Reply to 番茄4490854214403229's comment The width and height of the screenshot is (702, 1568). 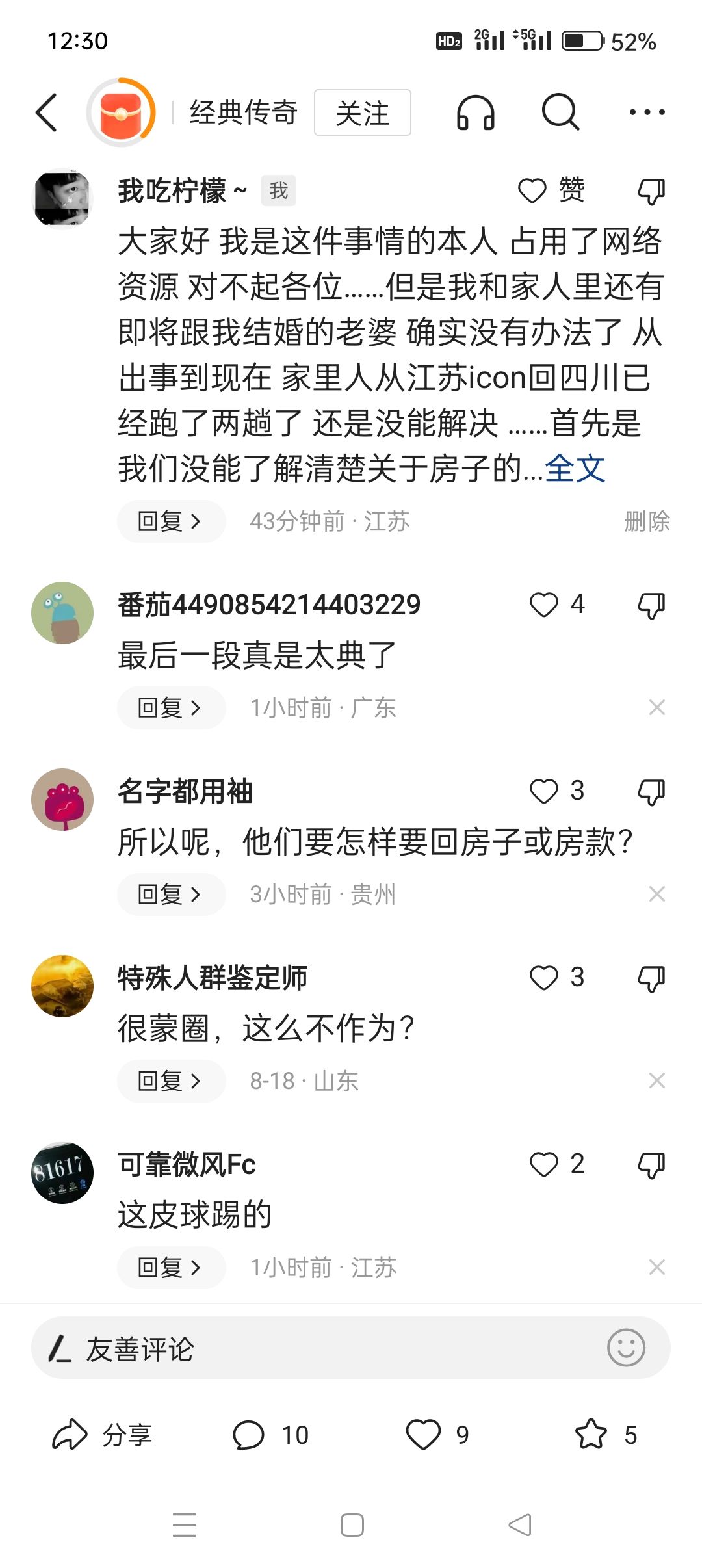click(171, 708)
